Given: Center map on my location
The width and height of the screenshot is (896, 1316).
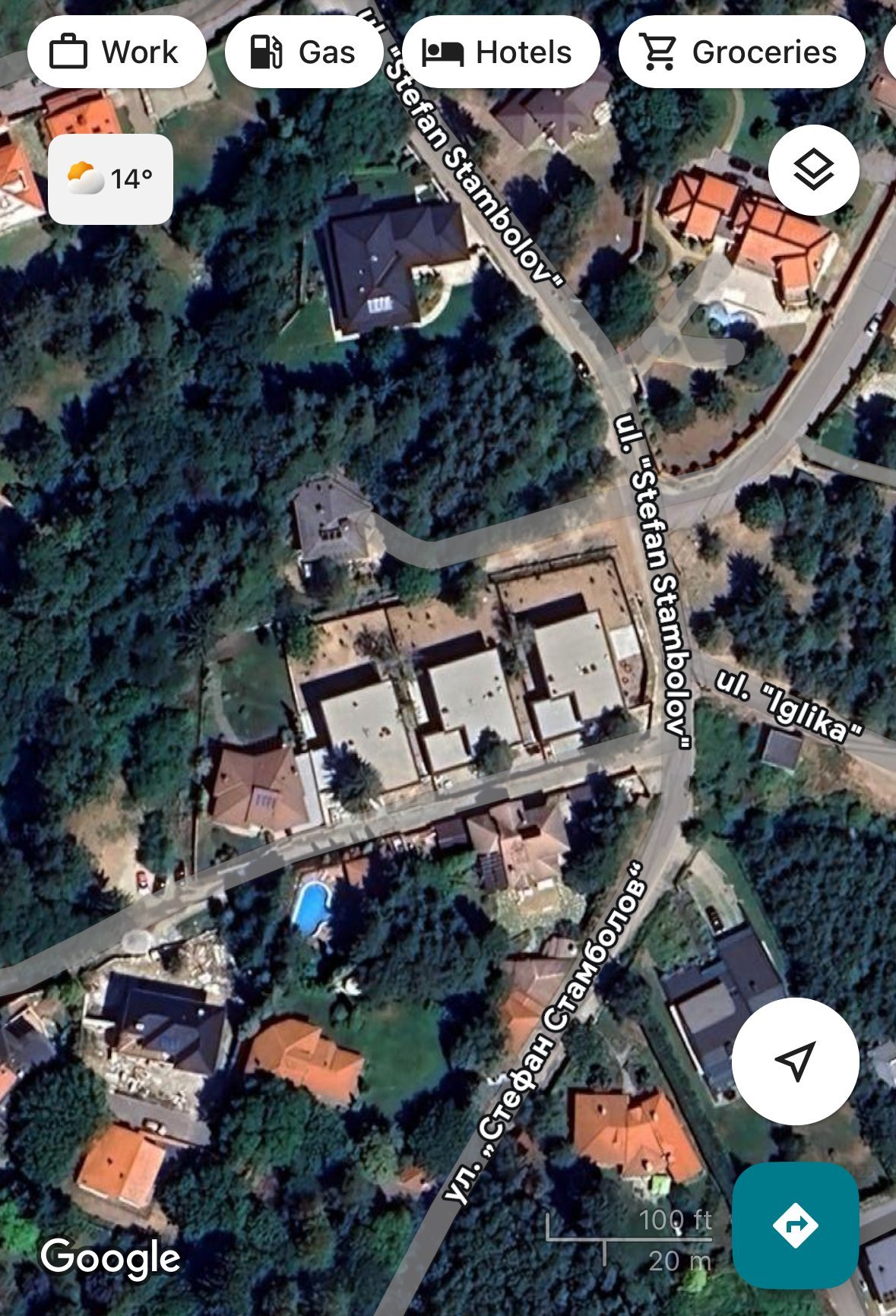Looking at the screenshot, I should point(795,1061).
